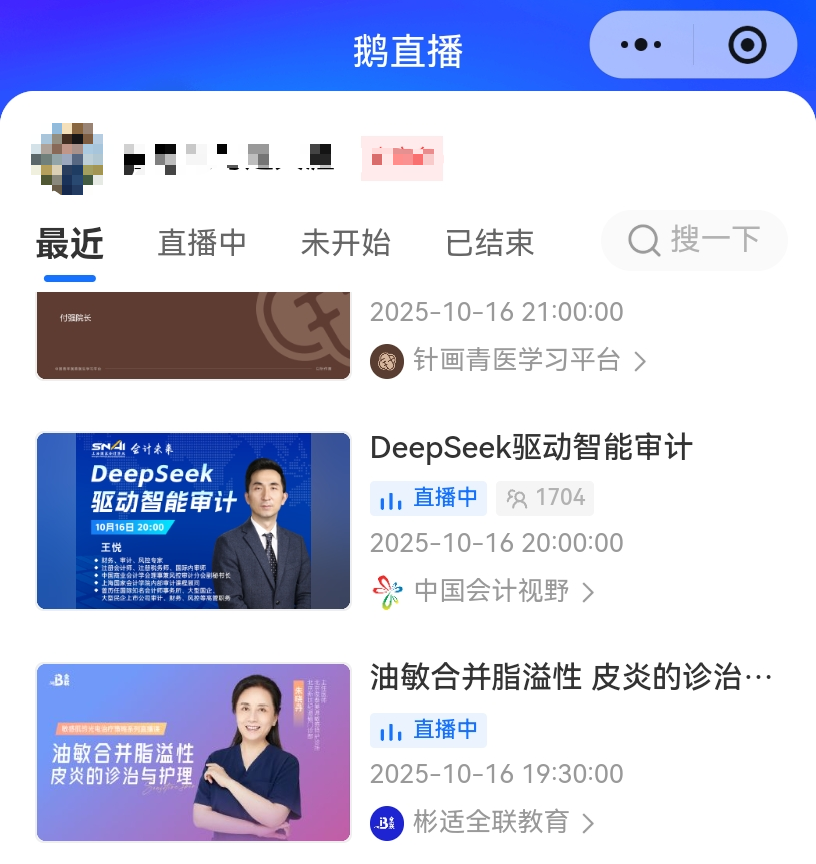Click the 彬适全联教育 blue channel logo
Image resolution: width=816 pixels, height=864 pixels.
tap(388, 822)
